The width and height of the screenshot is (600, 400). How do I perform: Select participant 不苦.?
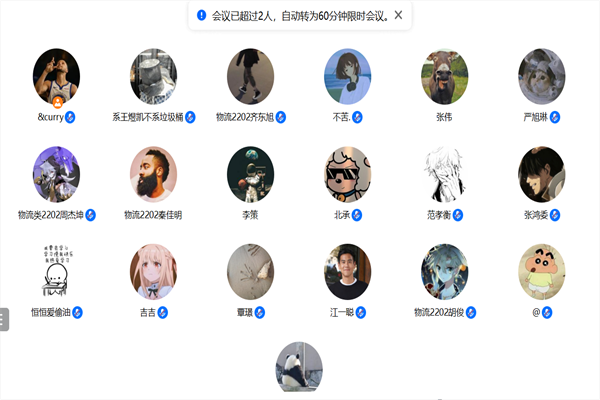[347, 76]
